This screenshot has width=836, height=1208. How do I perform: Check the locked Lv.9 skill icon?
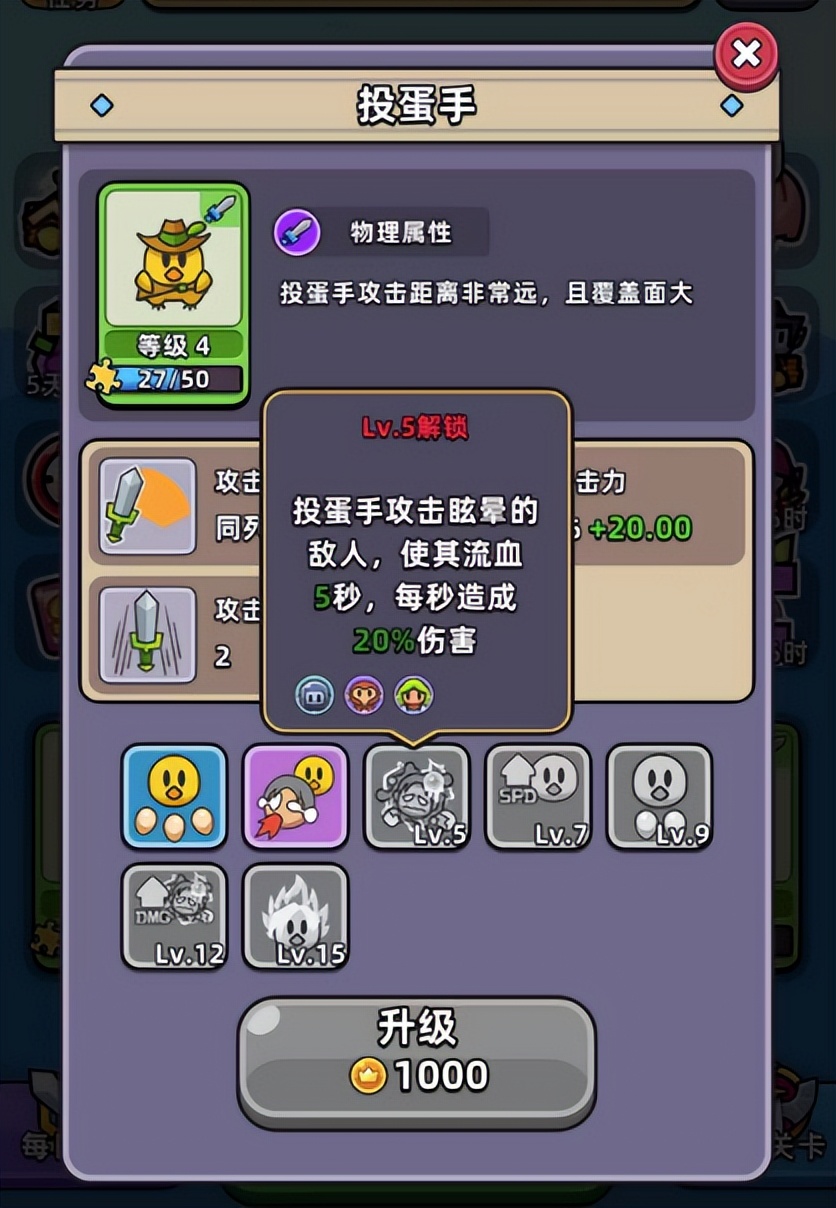click(x=661, y=797)
